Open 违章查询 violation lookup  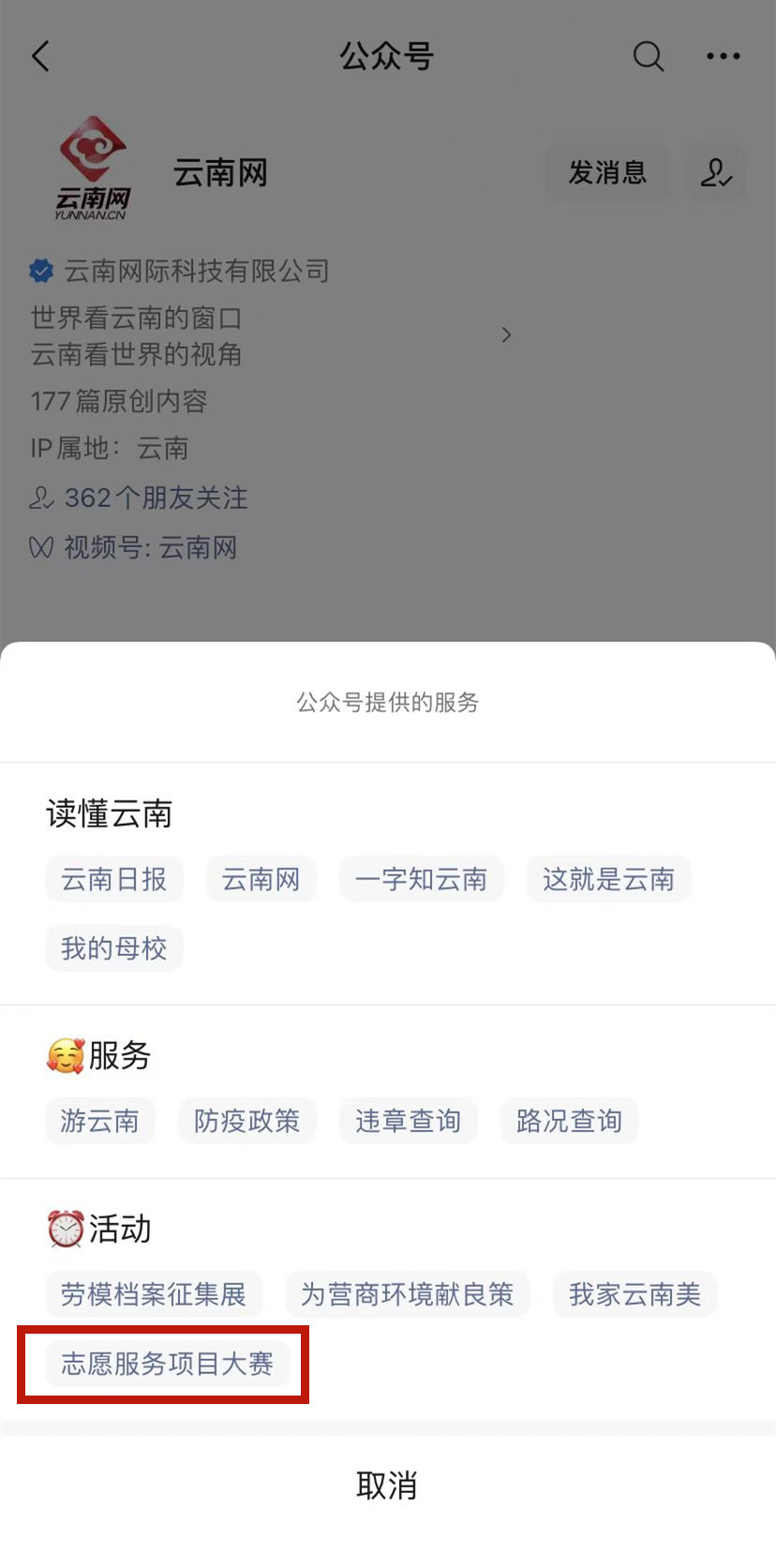coord(408,1121)
